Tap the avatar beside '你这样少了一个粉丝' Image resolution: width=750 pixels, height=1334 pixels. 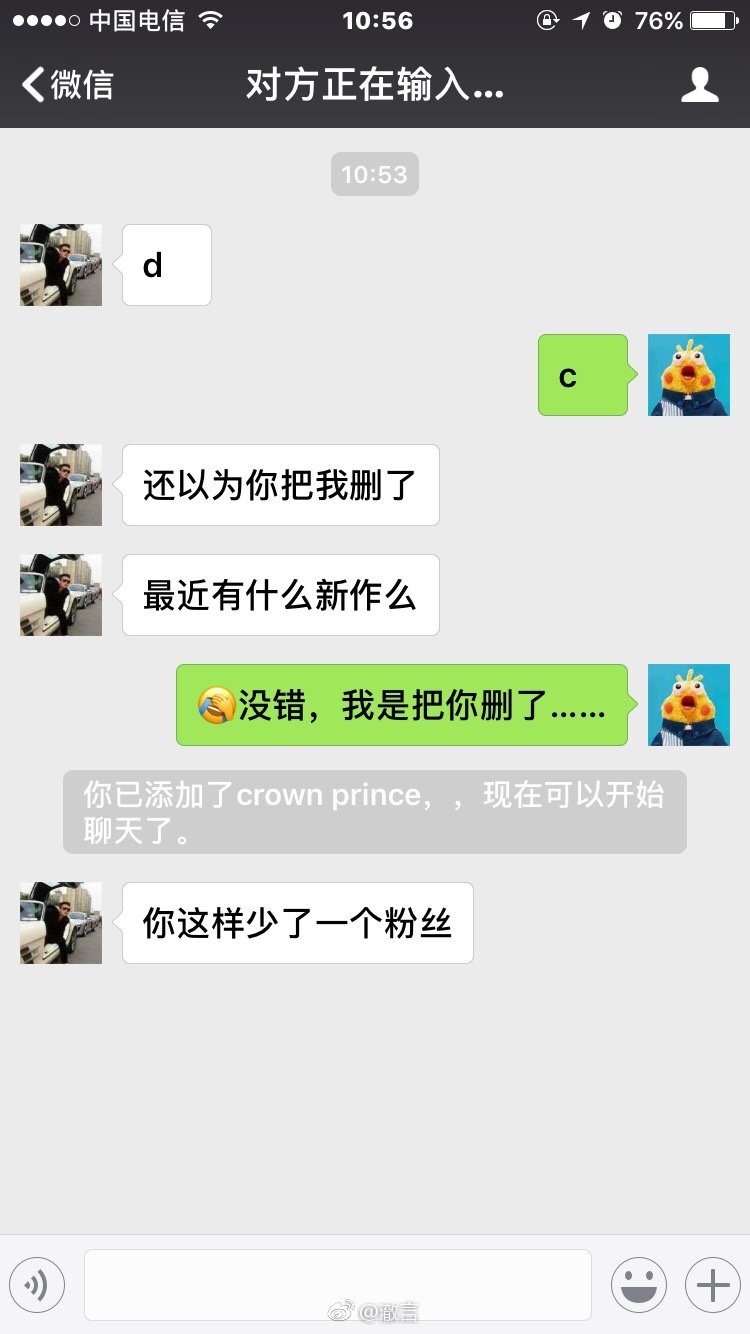60,923
